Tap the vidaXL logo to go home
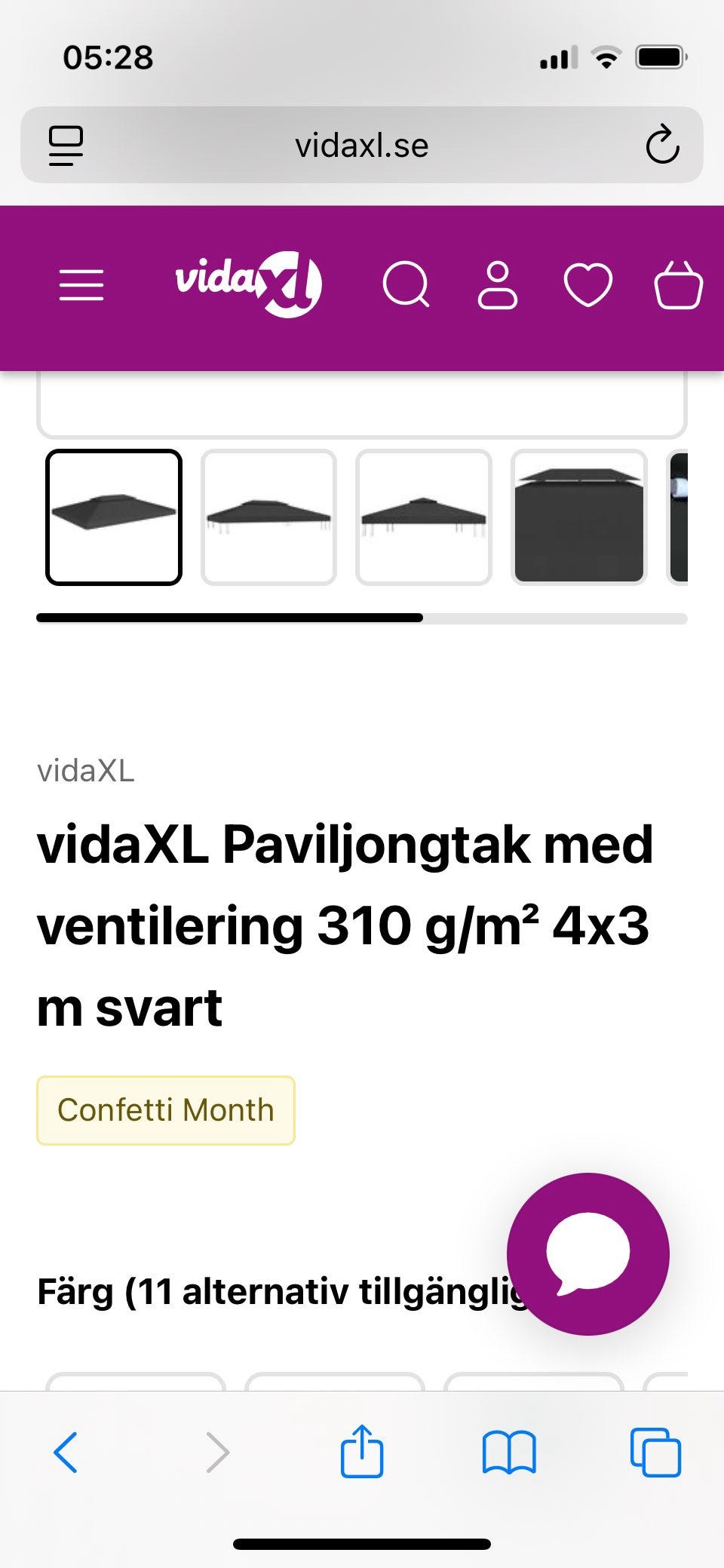 [248, 284]
